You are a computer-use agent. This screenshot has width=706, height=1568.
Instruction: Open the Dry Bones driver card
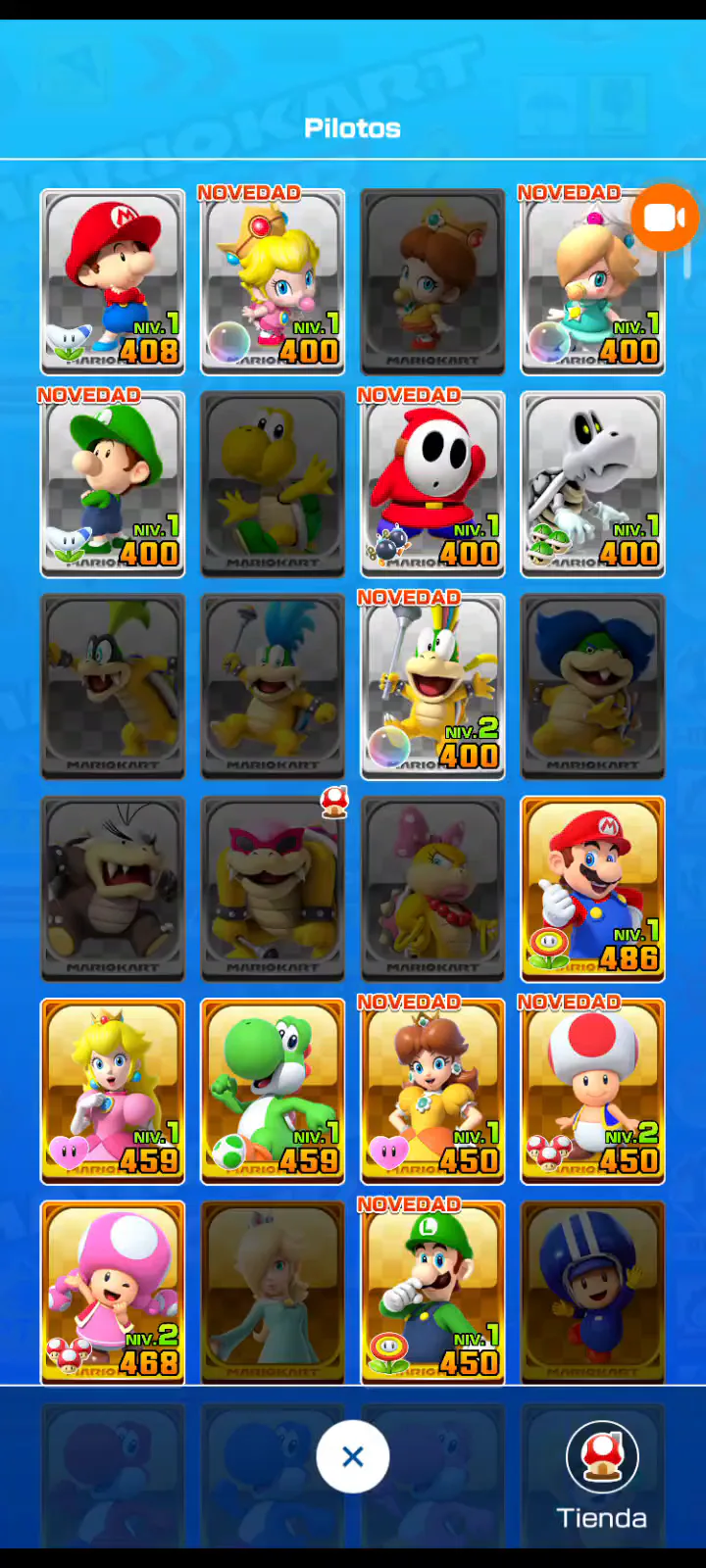592,484
